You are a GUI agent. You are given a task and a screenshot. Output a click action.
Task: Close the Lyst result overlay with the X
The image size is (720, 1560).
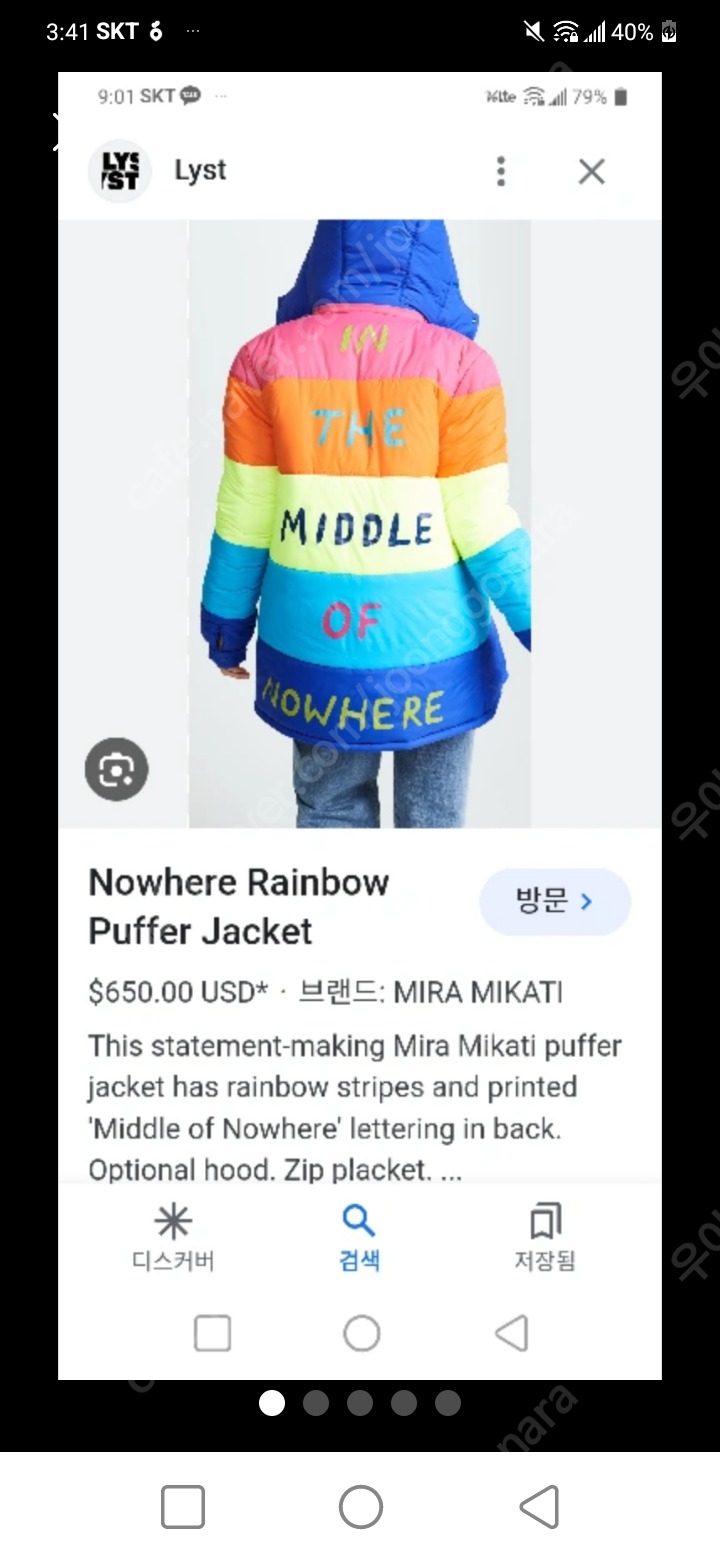591,171
